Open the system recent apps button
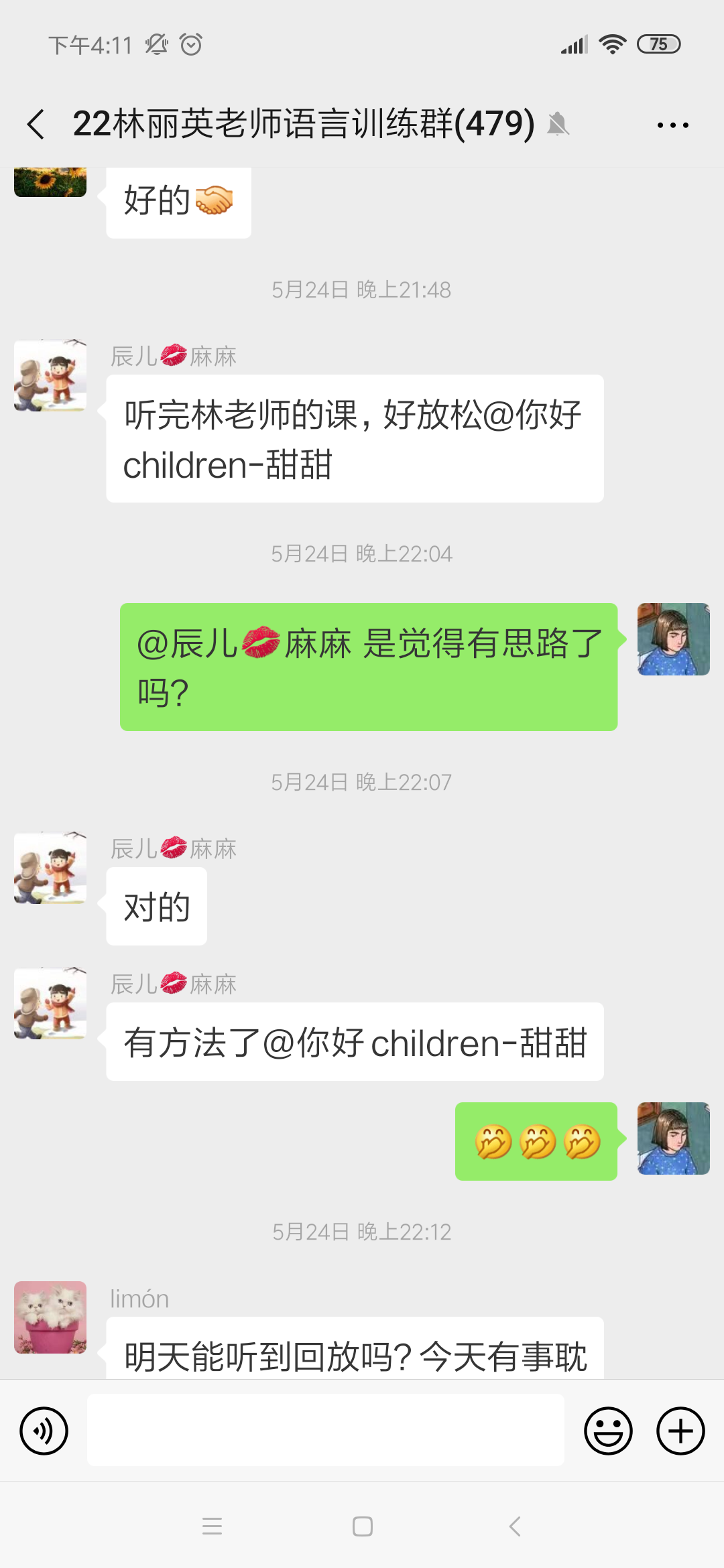Viewport: 724px width, 1568px height. (212, 1526)
